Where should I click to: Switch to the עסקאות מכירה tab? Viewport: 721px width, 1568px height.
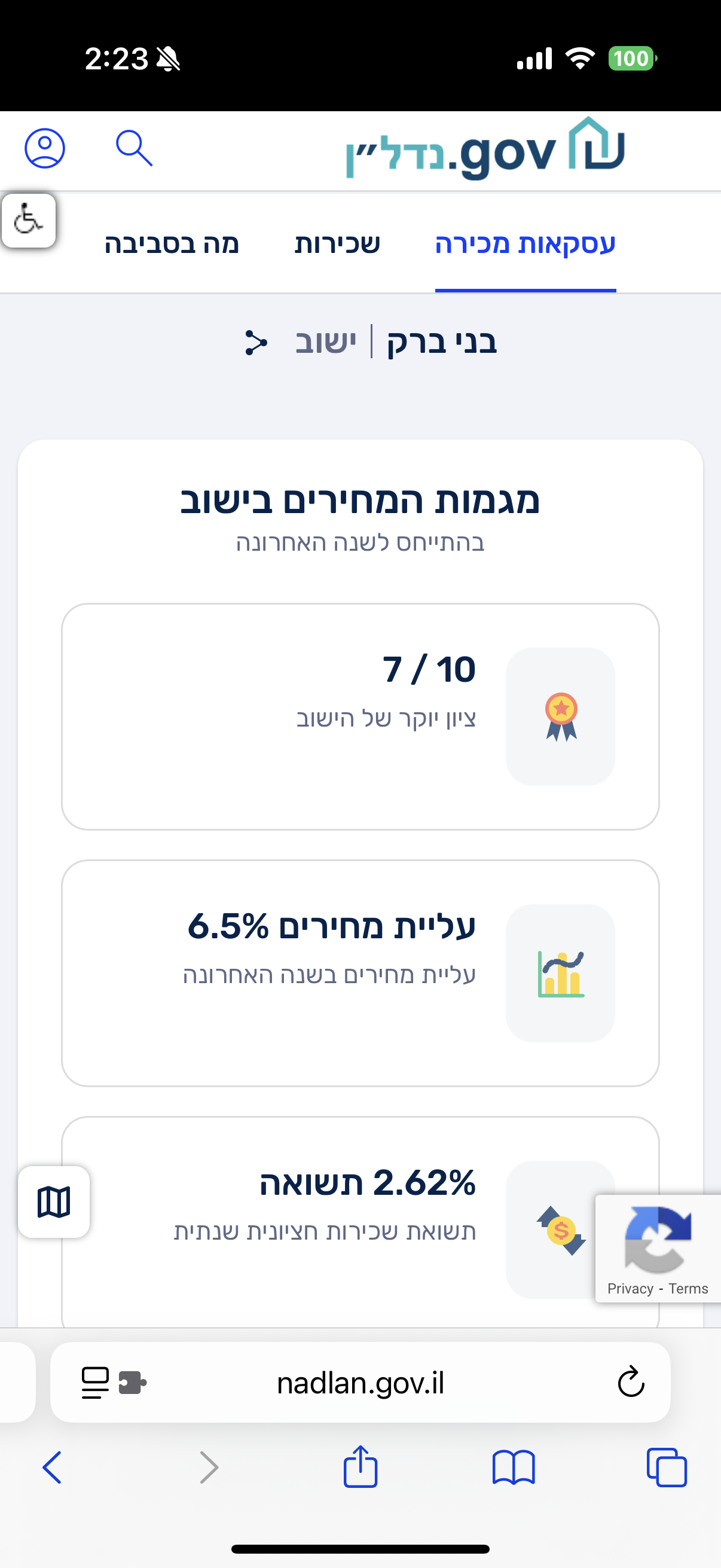point(525,244)
